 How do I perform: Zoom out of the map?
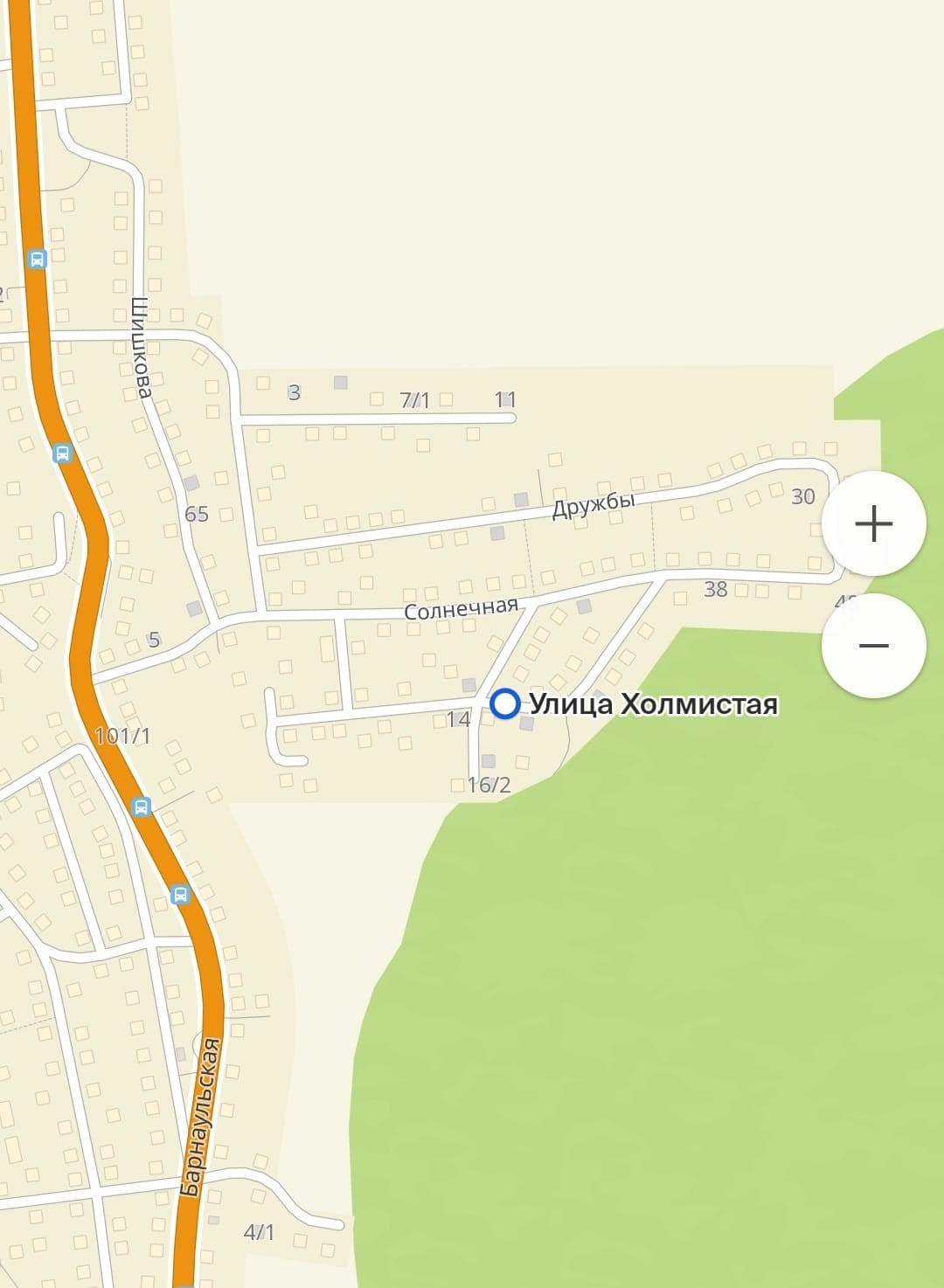[873, 646]
